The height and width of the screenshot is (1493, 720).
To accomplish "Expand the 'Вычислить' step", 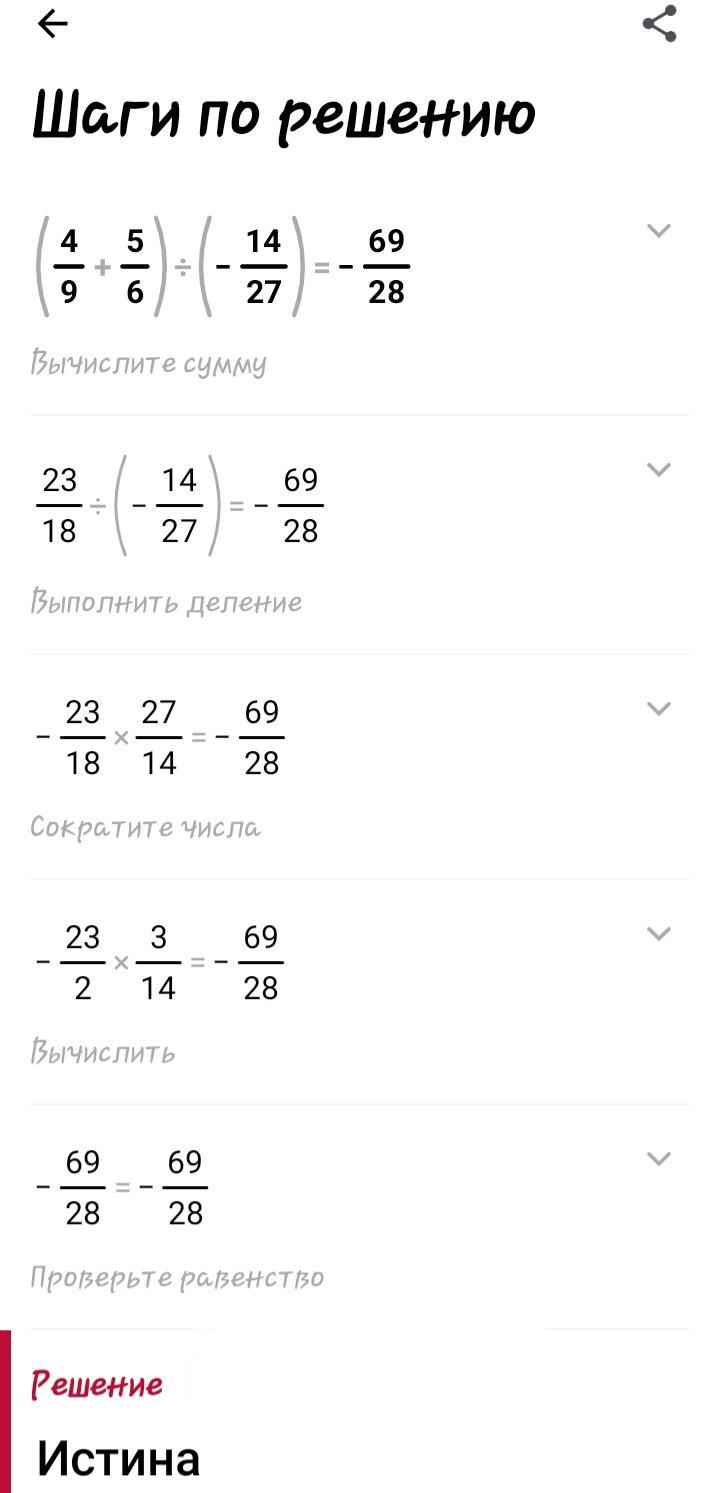I will (658, 934).
